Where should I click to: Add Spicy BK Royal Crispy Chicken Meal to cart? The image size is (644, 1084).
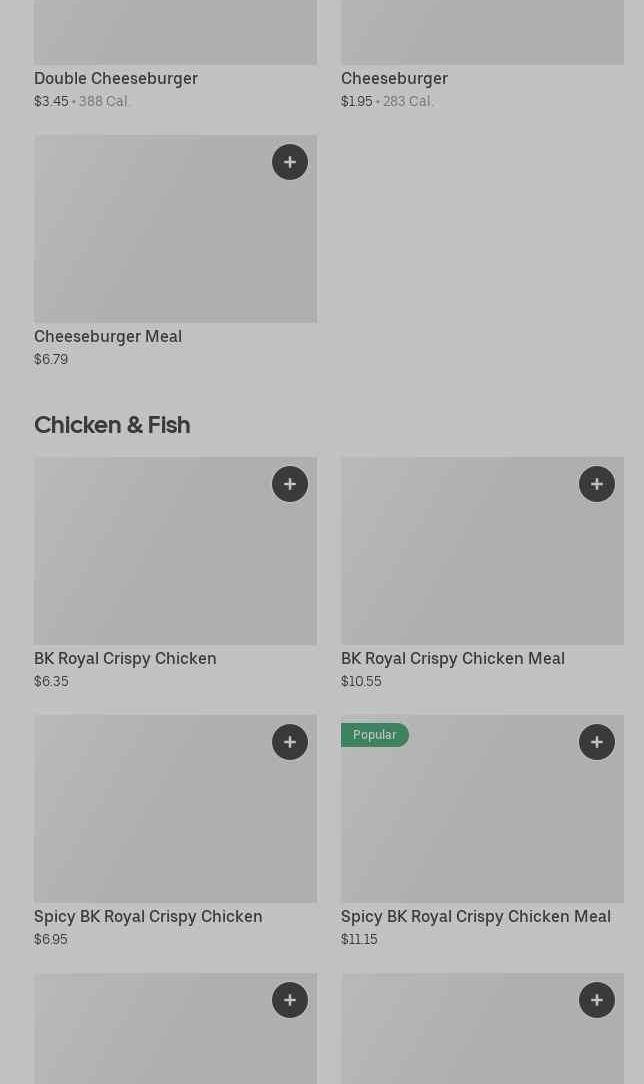(x=596, y=742)
